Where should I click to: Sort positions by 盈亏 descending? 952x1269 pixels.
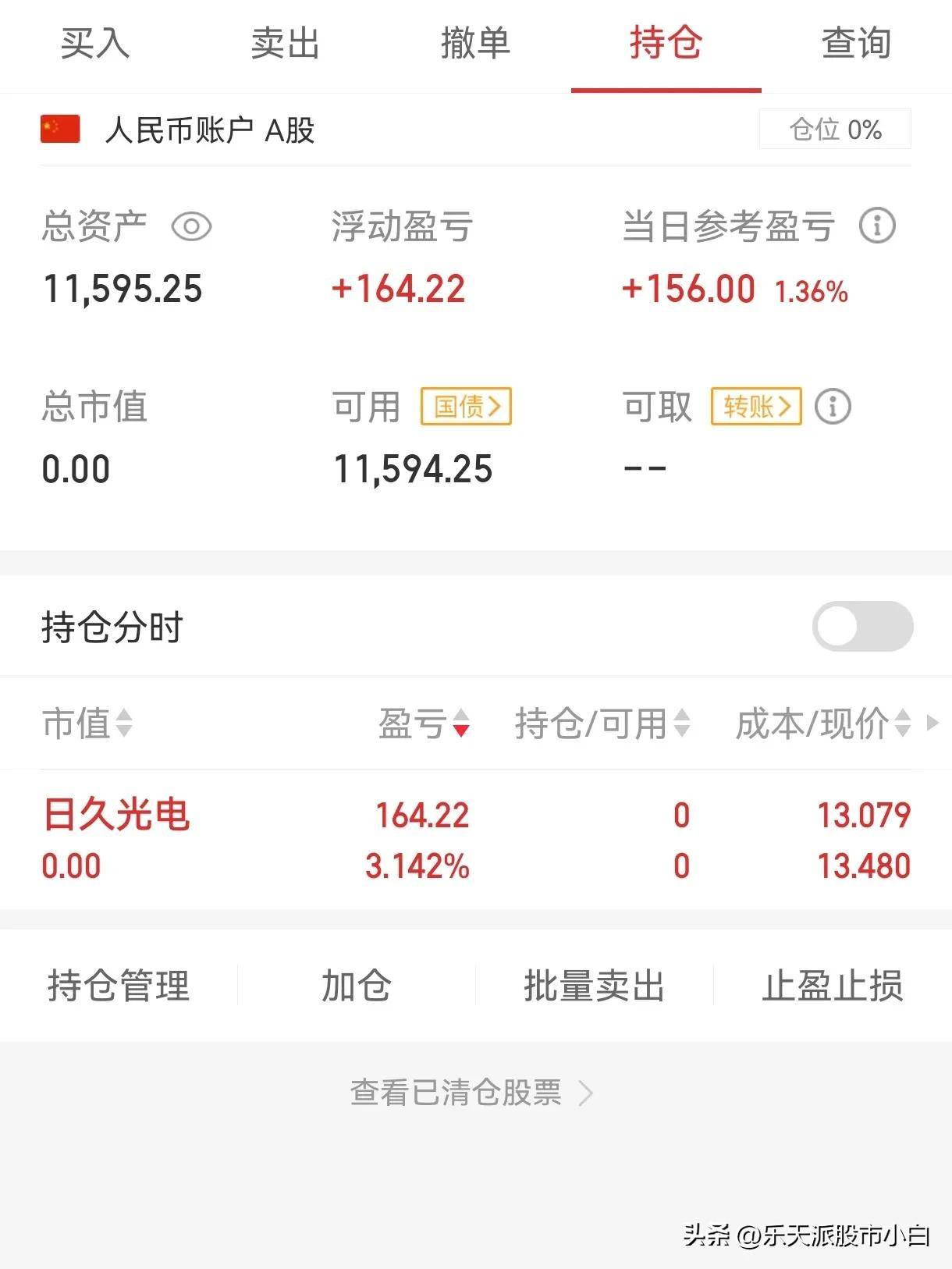[x=460, y=725]
